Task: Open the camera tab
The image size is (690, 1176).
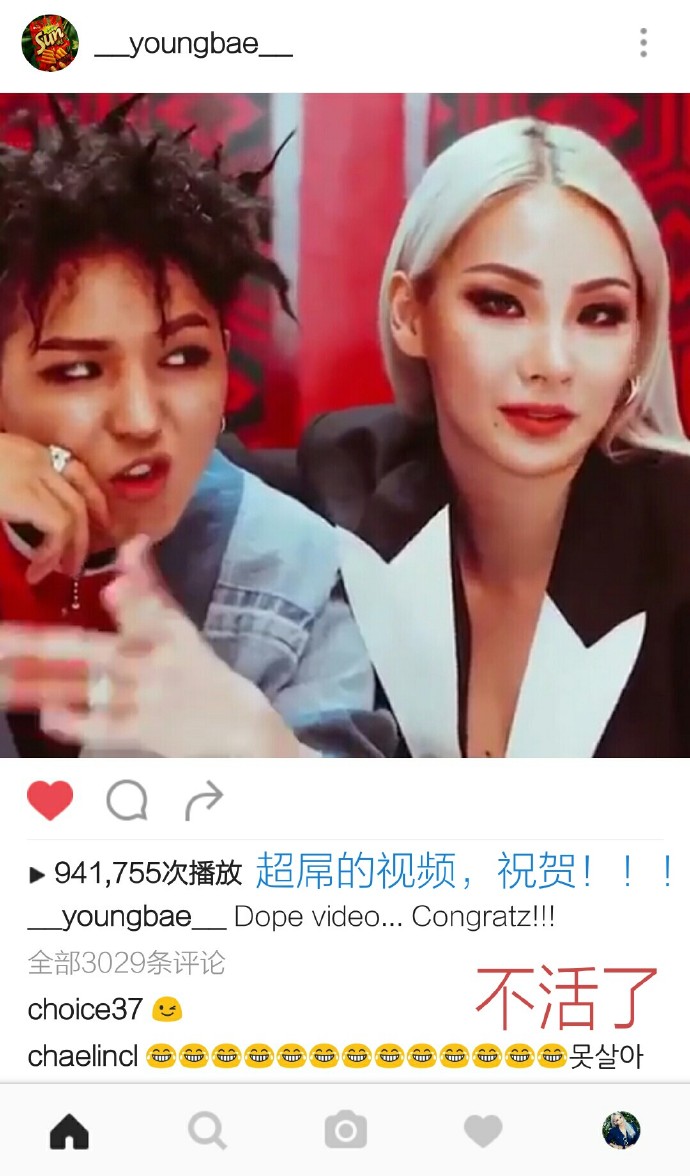Action: [345, 1131]
